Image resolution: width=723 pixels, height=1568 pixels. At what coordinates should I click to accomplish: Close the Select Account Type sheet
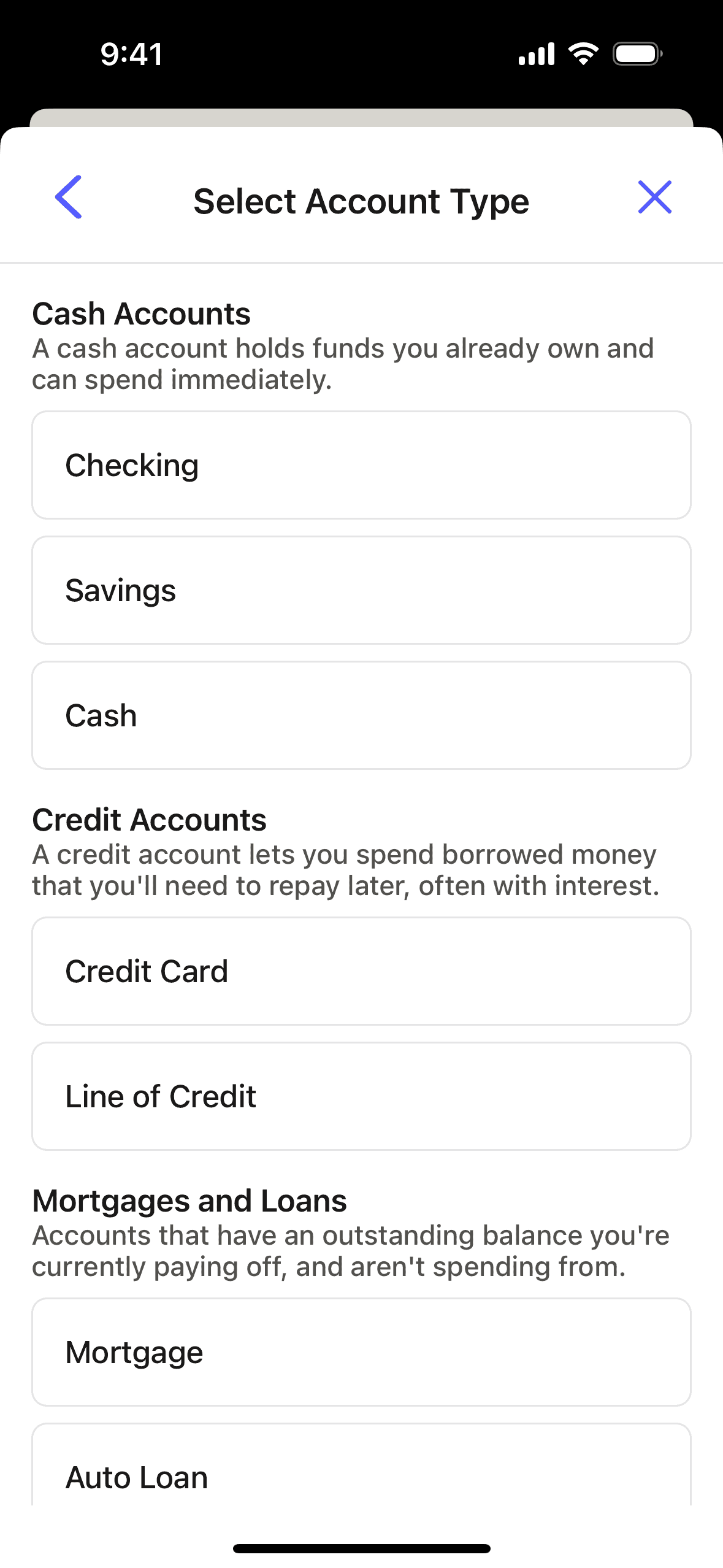[x=654, y=198]
